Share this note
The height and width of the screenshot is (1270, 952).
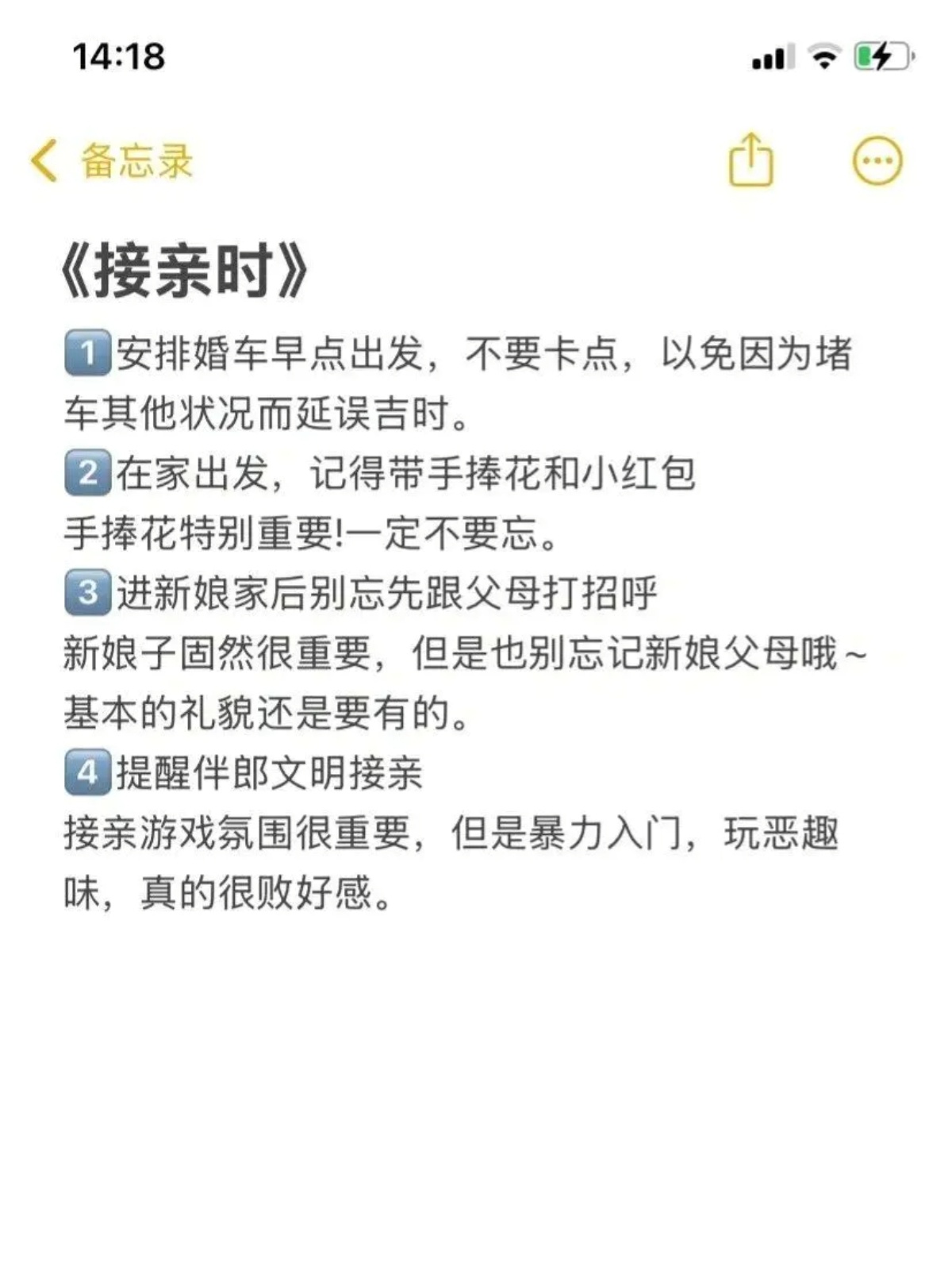(x=750, y=161)
